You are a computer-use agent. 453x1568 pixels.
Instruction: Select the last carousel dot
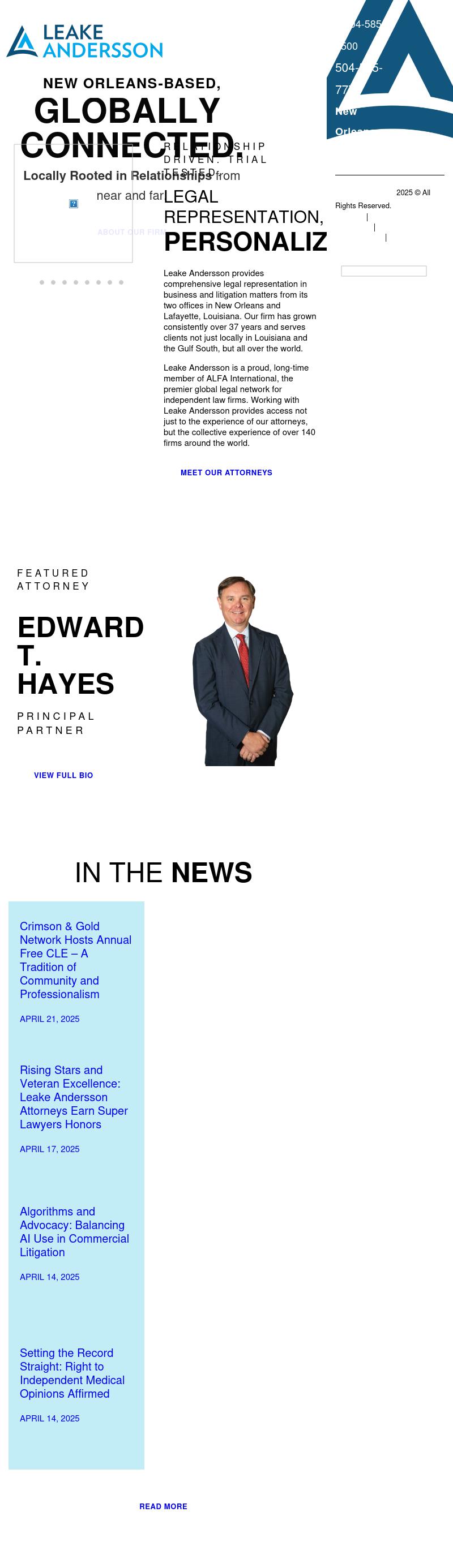pyautogui.click(x=121, y=282)
